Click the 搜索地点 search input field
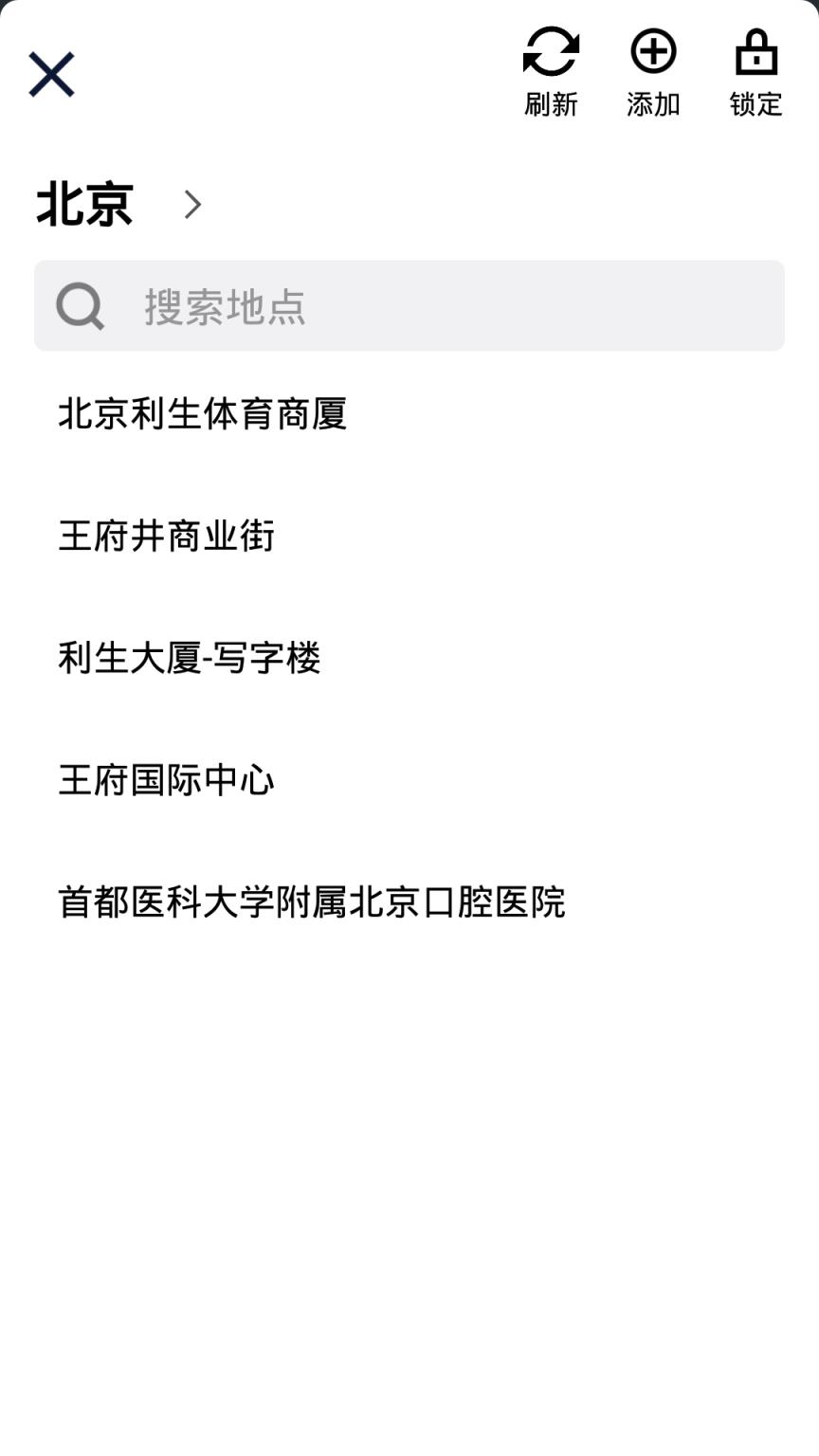The width and height of the screenshot is (819, 1456). pyautogui.click(x=379, y=305)
